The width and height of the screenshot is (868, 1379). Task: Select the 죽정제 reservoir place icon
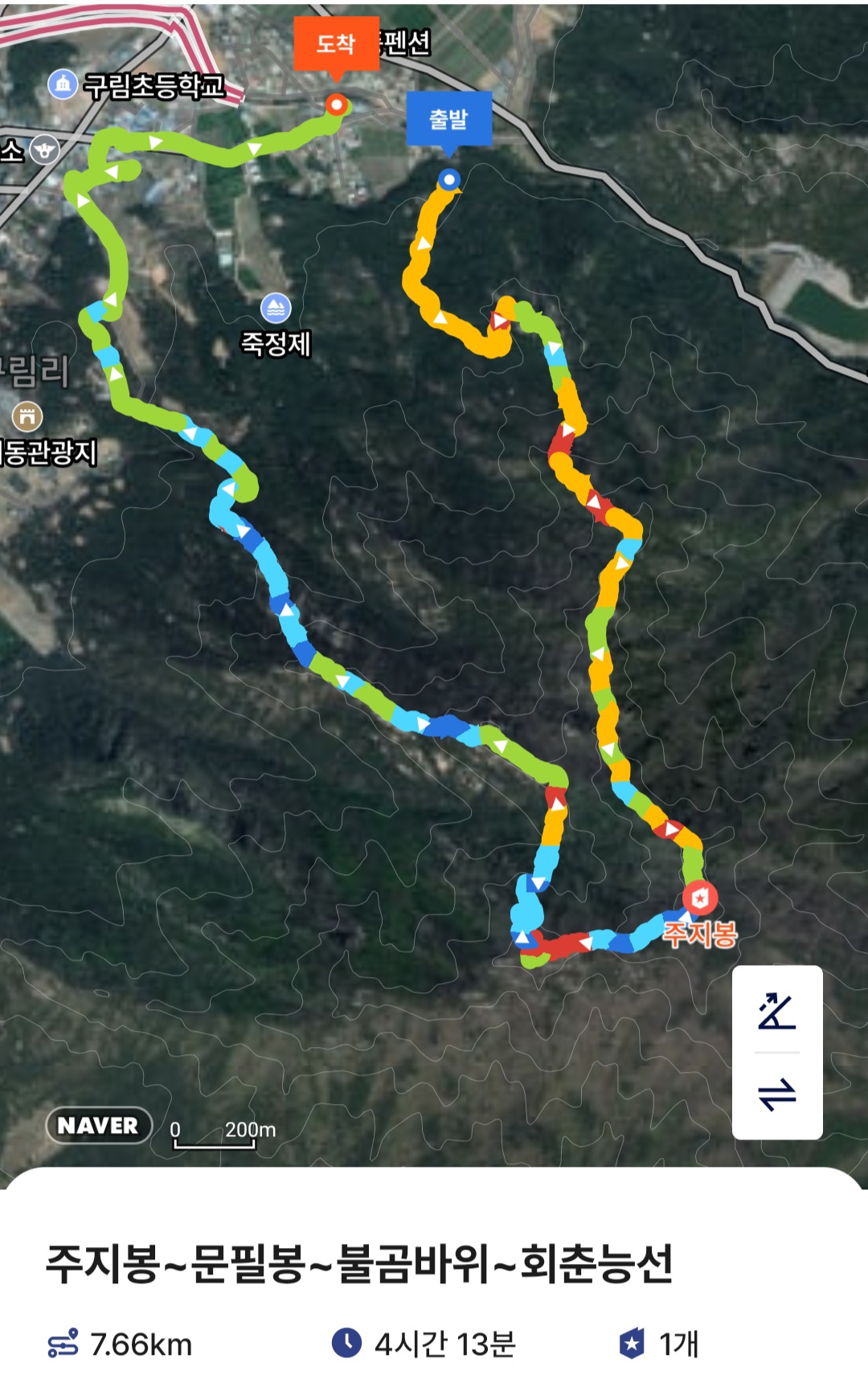(276, 308)
